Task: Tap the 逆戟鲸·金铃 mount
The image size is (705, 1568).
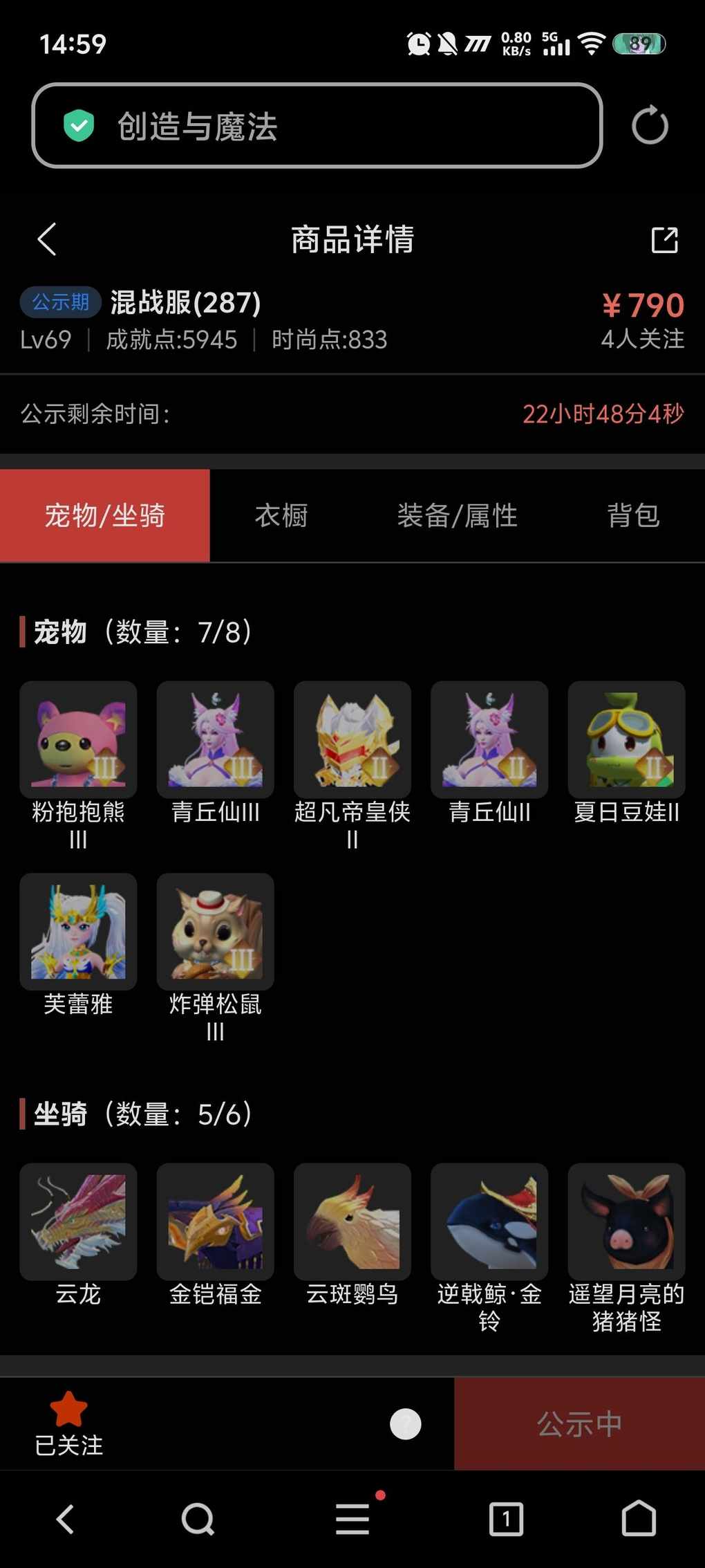Action: pos(489,1221)
